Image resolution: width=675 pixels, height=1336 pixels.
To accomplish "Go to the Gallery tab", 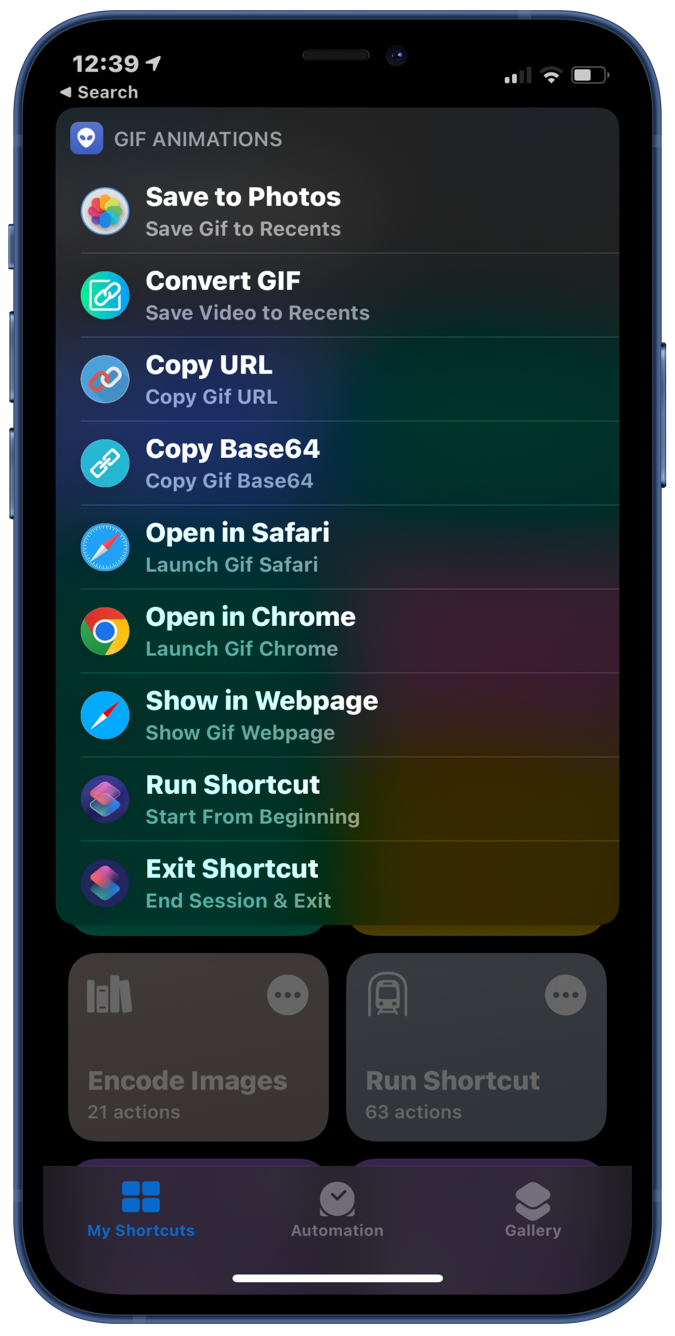I will [533, 1209].
